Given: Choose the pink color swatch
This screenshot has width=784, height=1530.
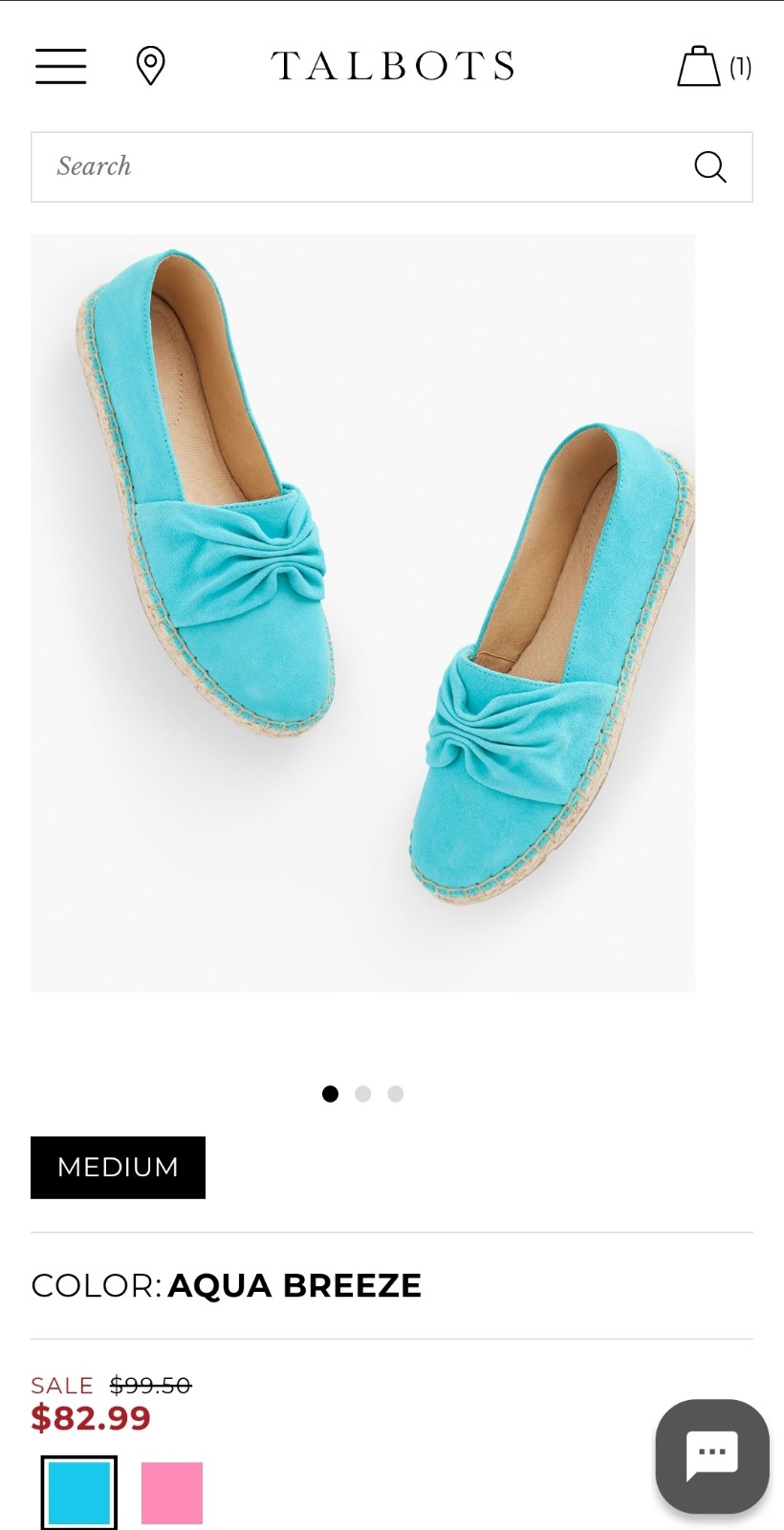Looking at the screenshot, I should pos(172,1493).
